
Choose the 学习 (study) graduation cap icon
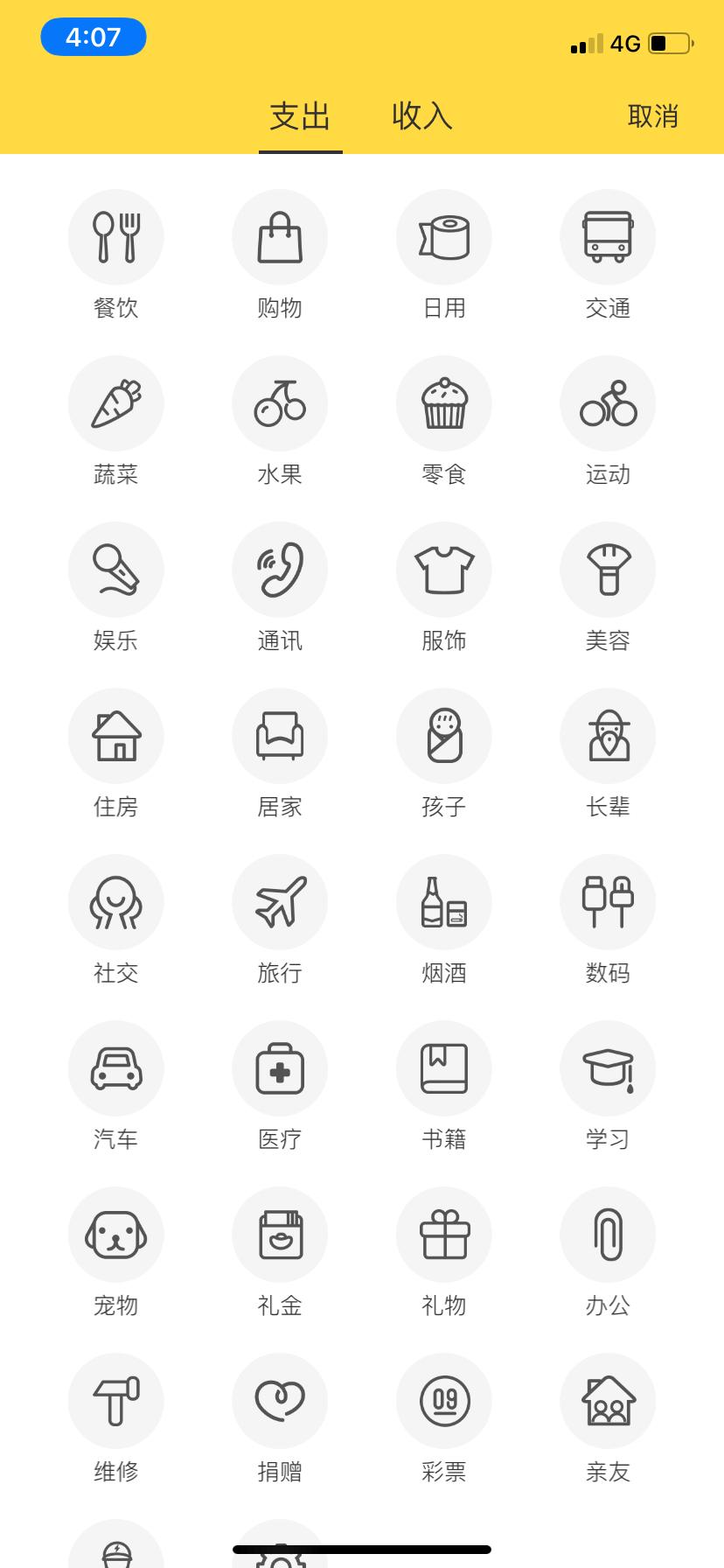click(x=608, y=1068)
